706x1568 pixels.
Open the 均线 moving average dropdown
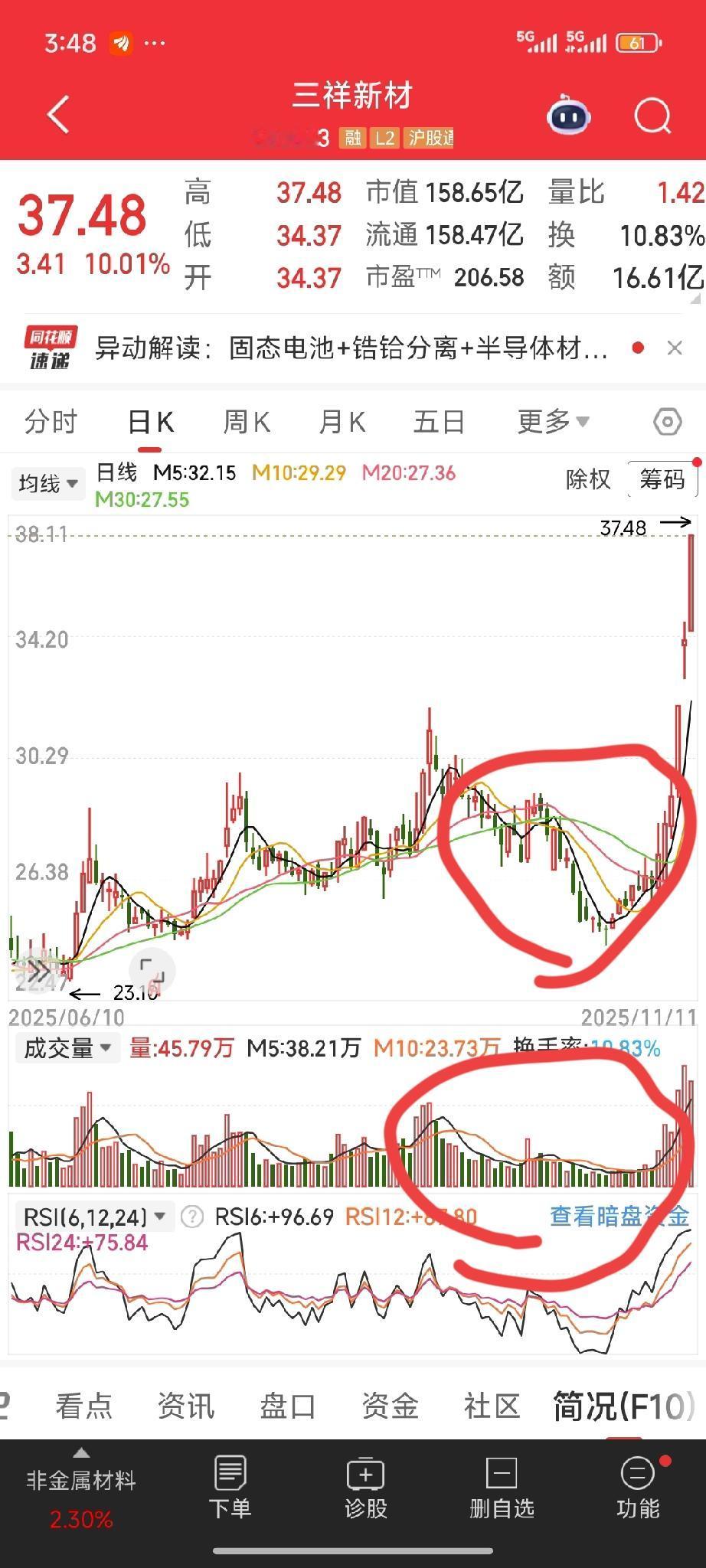tap(47, 482)
